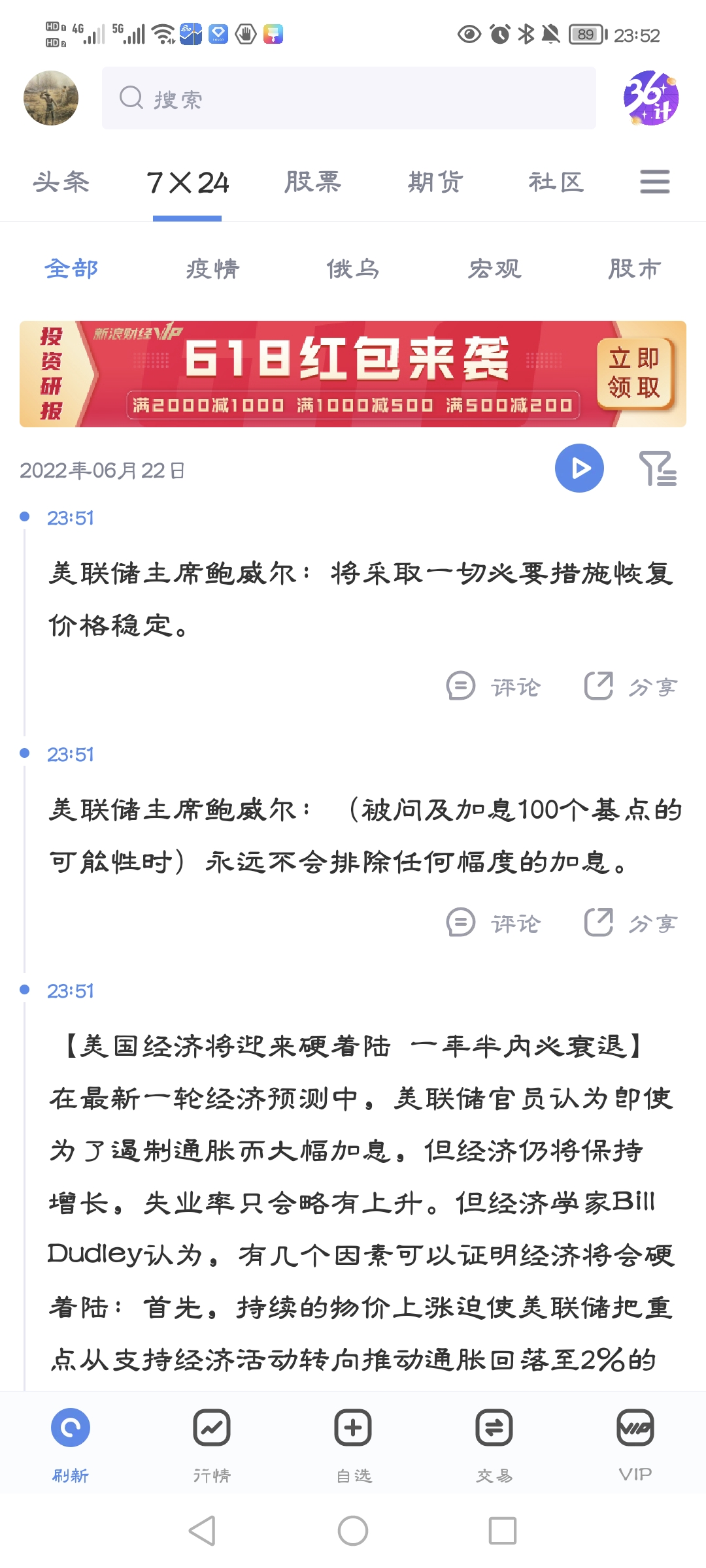This screenshot has height=1568, width=706.
Task: Select the 疫情 news filter
Action: 212,269
